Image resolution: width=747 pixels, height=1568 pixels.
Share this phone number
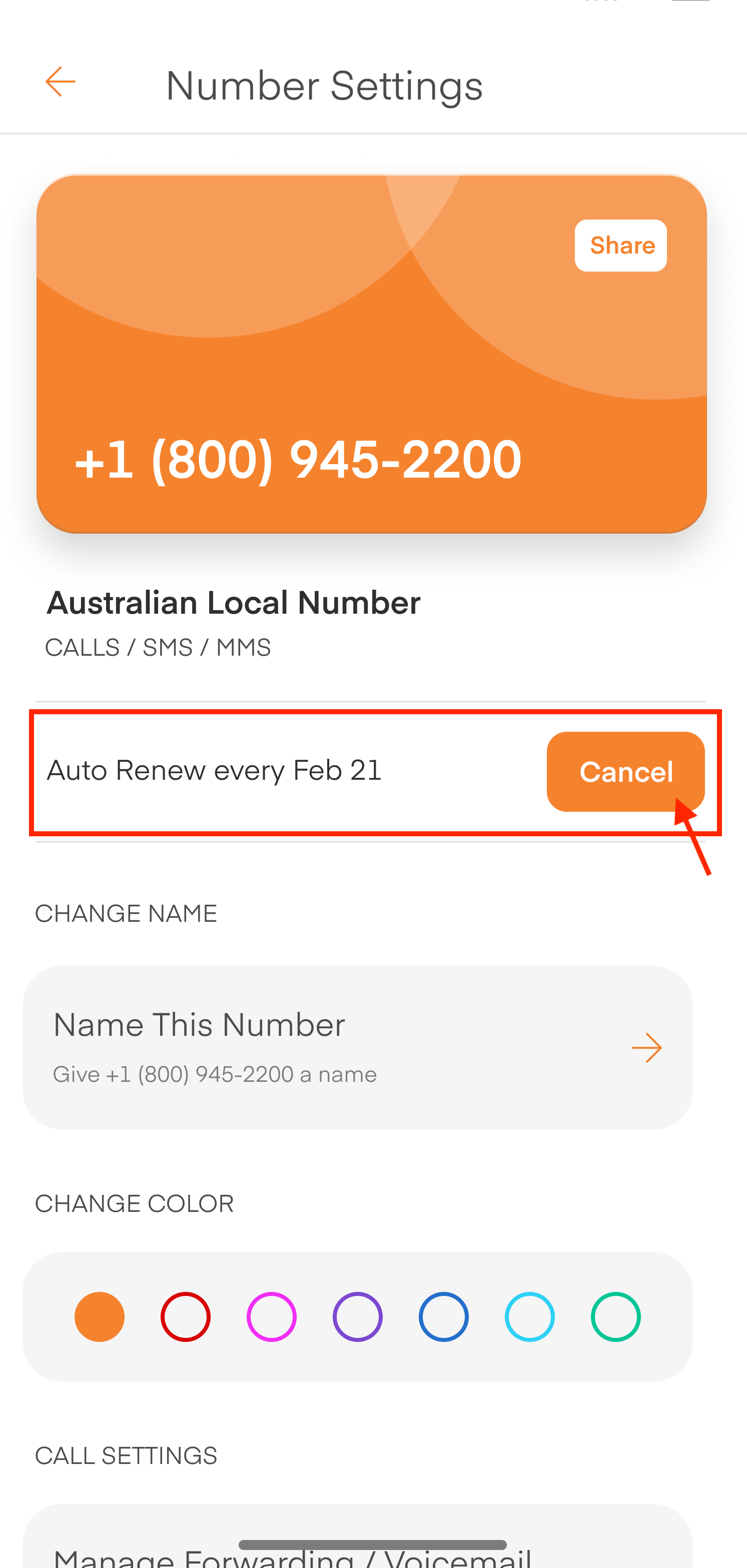point(620,245)
